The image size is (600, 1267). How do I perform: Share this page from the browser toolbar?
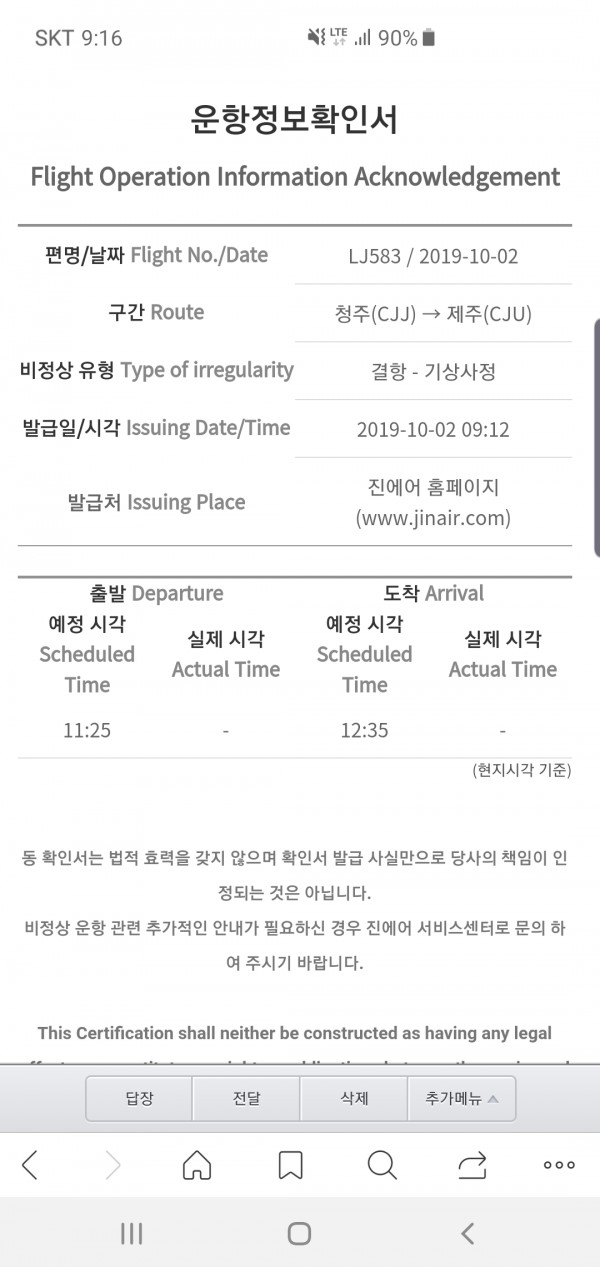tap(472, 1164)
